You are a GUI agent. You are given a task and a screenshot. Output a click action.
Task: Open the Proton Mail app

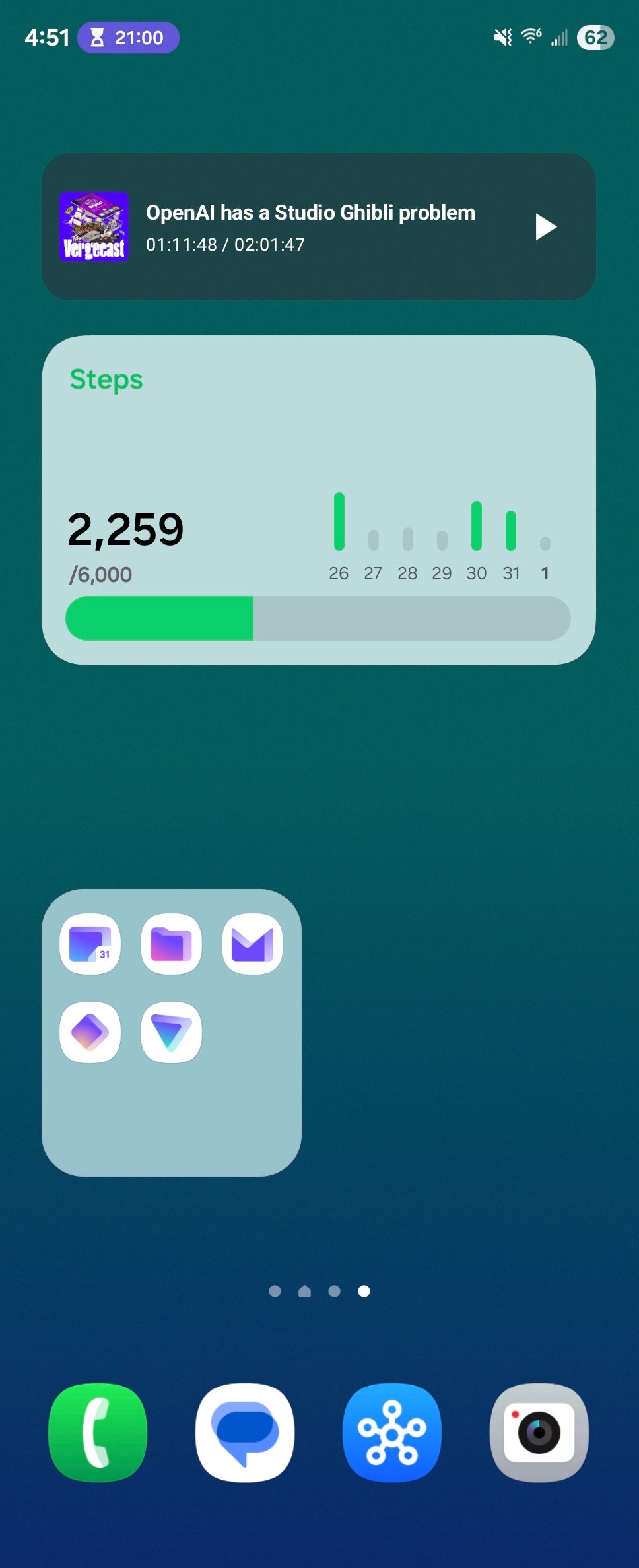click(252, 944)
